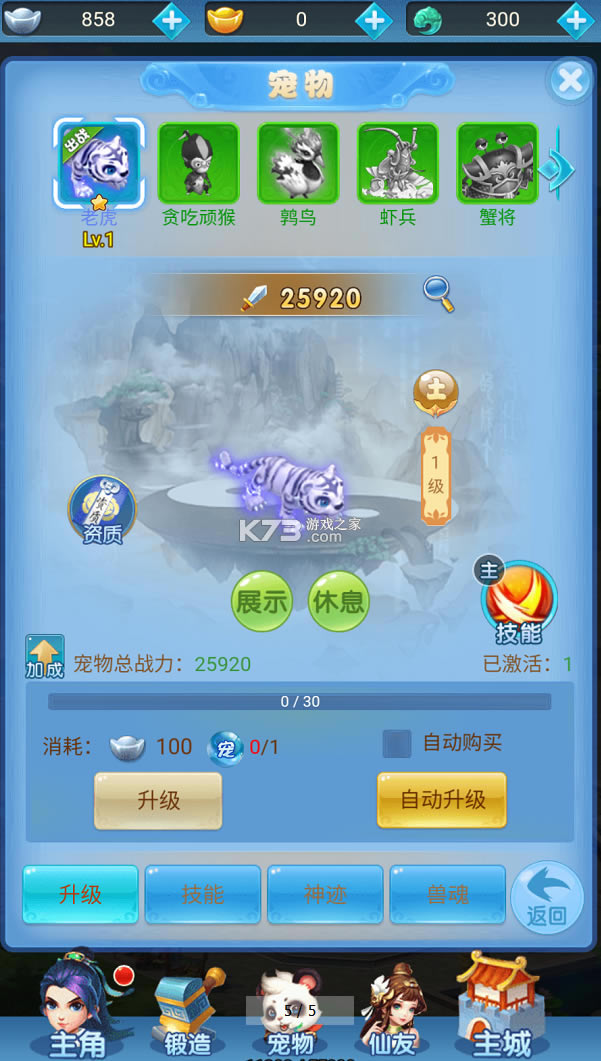The width and height of the screenshot is (601, 1061).
Task: Close the 宠物 panel
Action: 570,81
